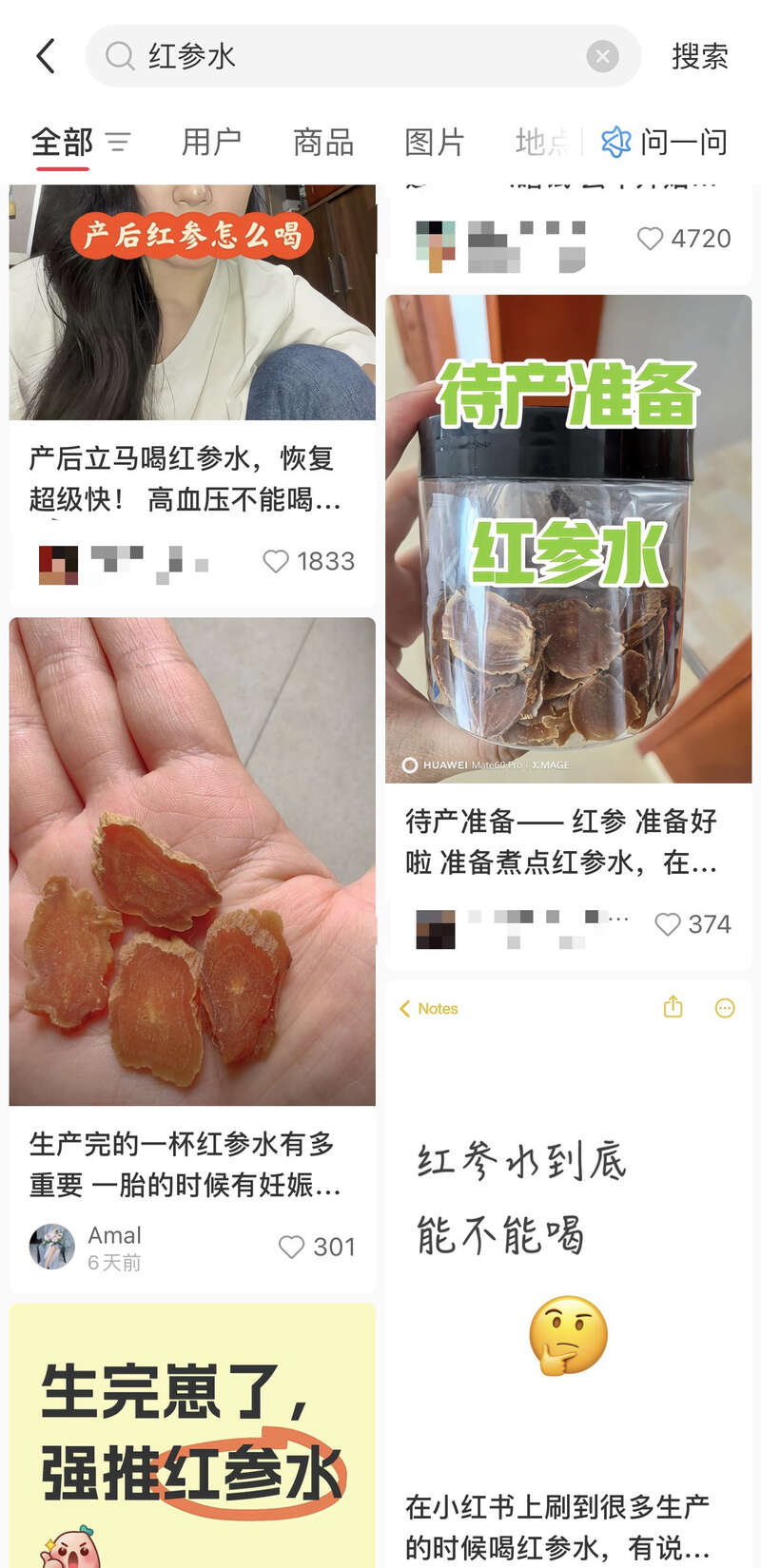
Task: Switch to the 商品 tab
Action: coord(323,143)
